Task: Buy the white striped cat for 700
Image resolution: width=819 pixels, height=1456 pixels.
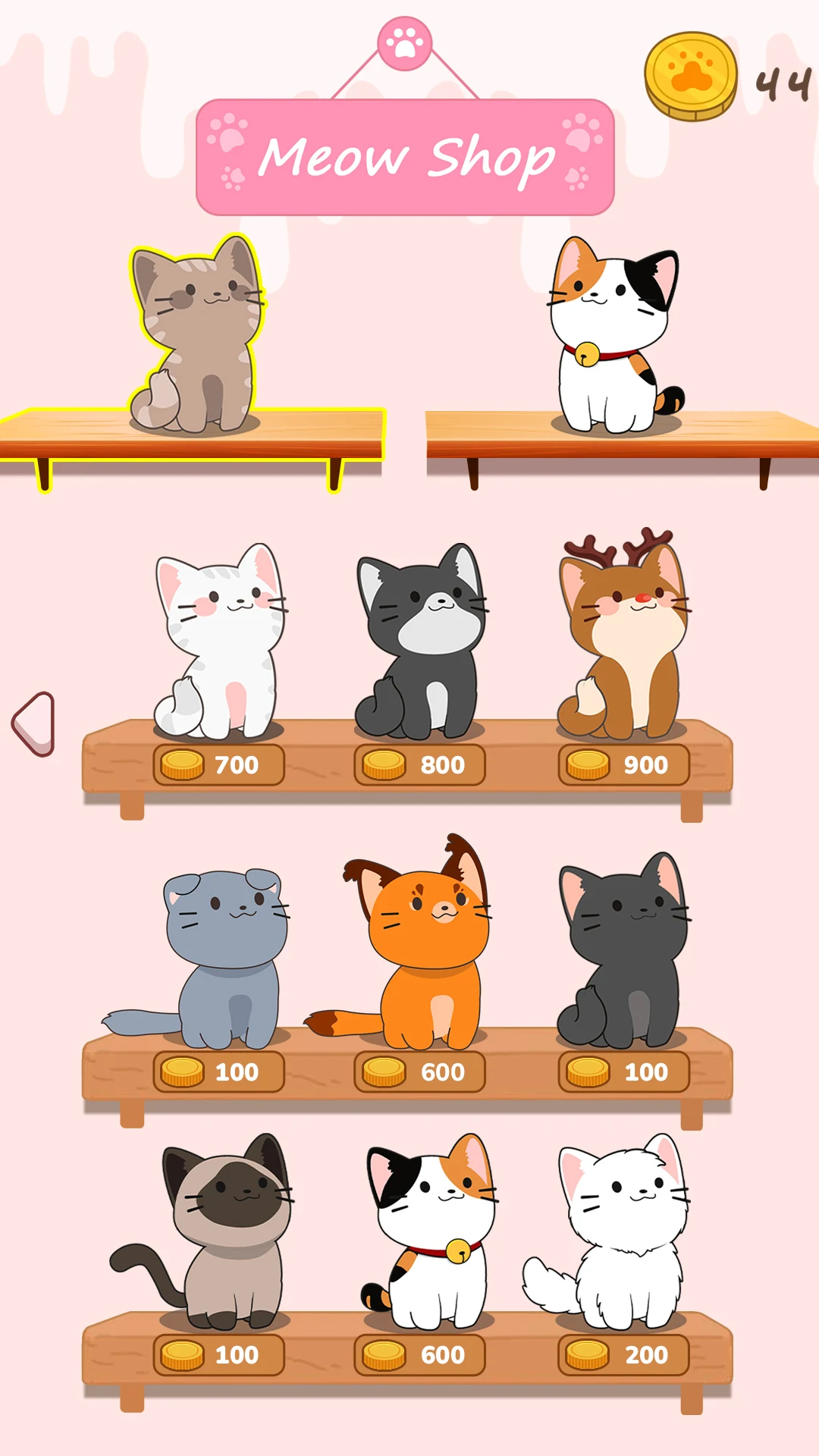Action: tap(219, 764)
